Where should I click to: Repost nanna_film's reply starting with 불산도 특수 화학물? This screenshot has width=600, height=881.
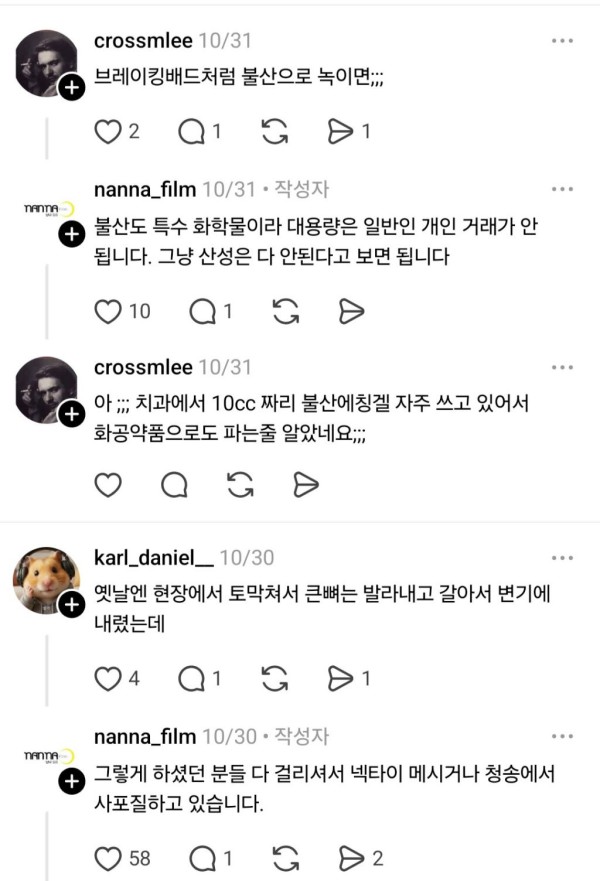click(286, 312)
